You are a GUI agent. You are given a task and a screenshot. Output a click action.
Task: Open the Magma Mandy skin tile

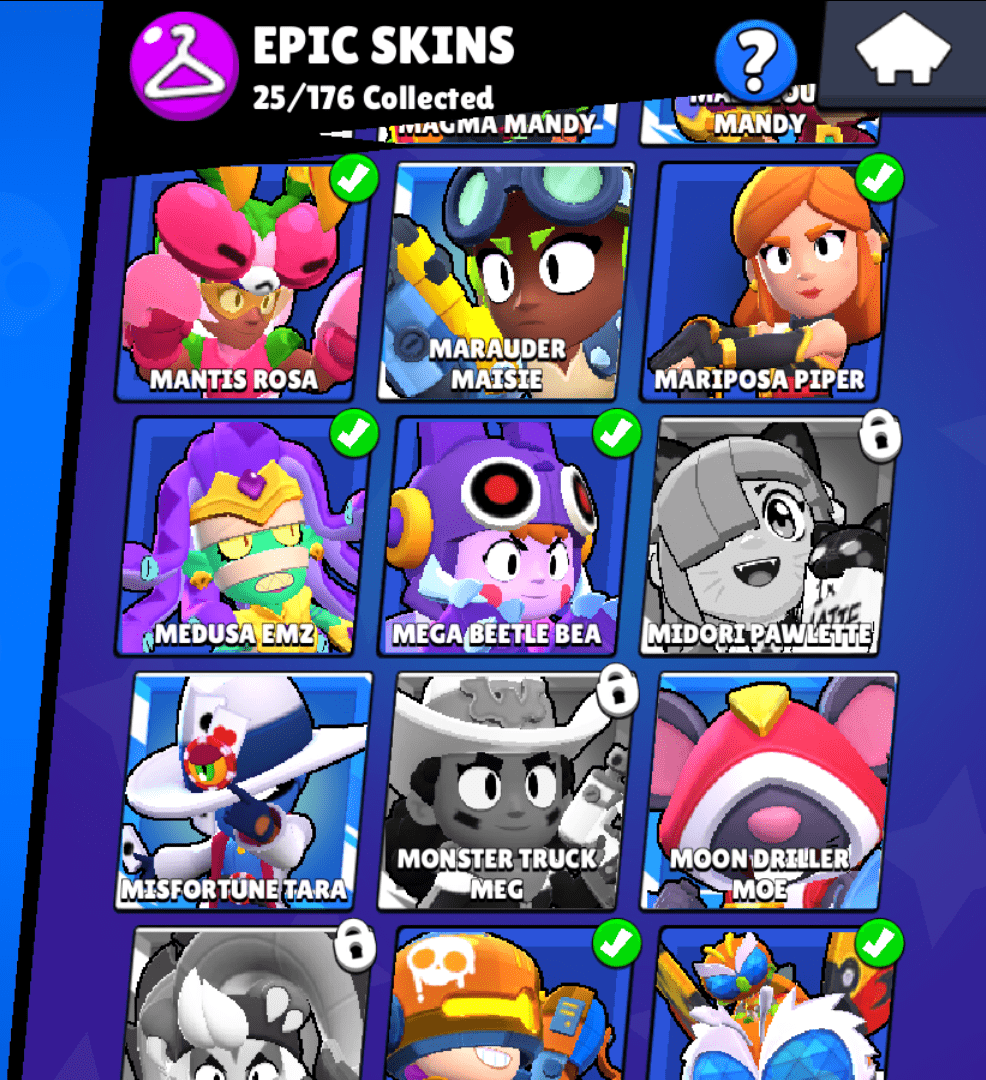(497, 125)
